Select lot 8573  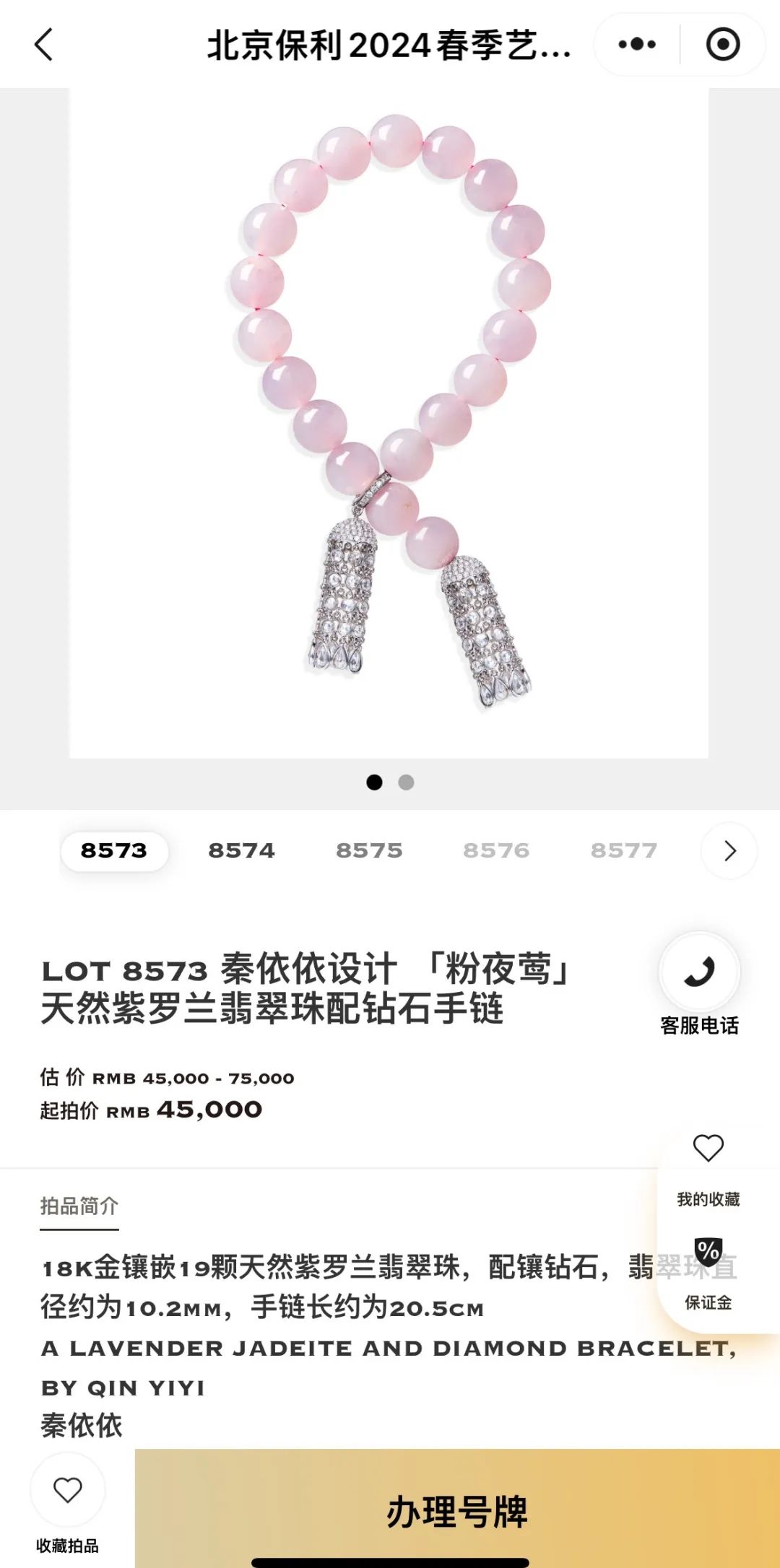(114, 851)
